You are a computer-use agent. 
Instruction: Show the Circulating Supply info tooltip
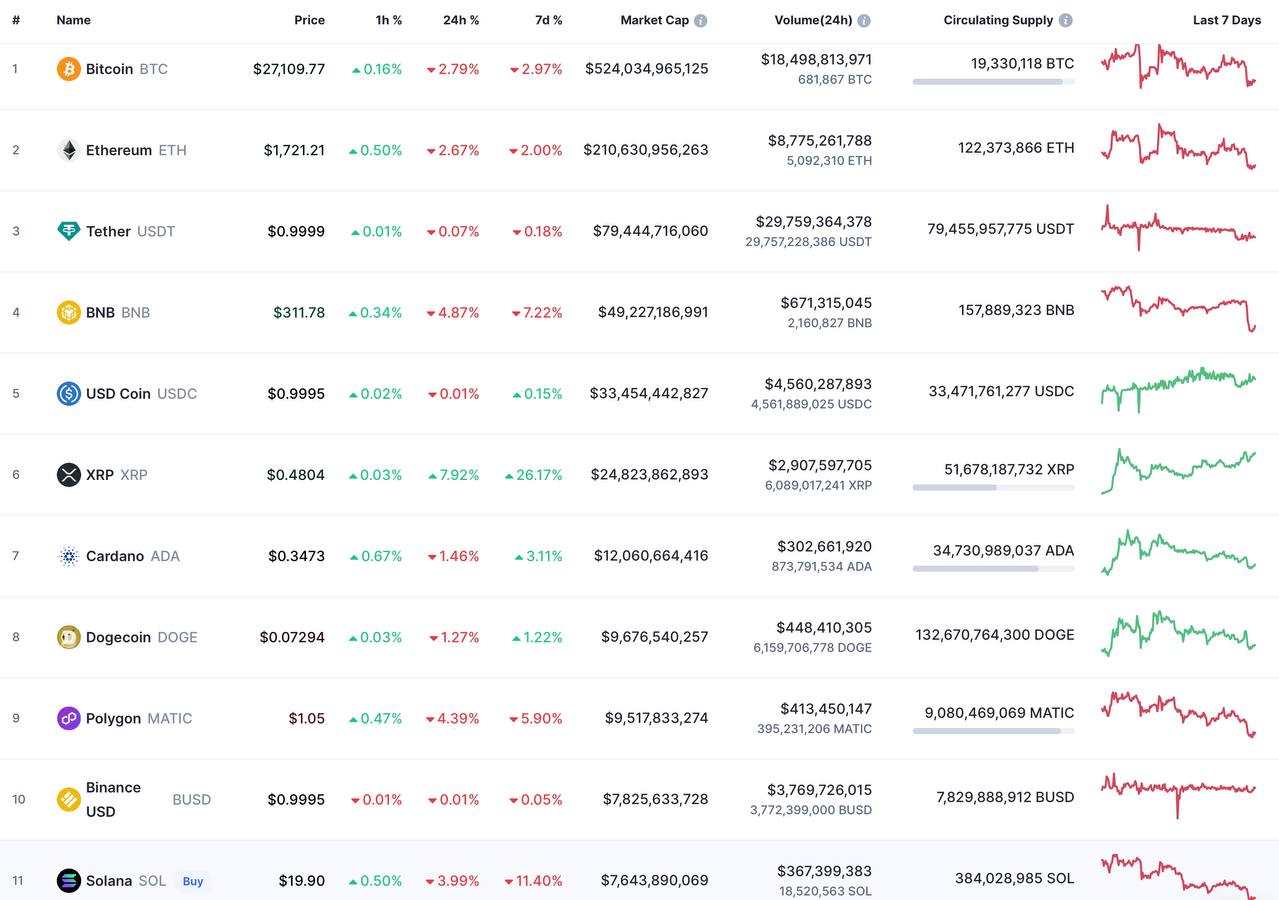point(1066,20)
